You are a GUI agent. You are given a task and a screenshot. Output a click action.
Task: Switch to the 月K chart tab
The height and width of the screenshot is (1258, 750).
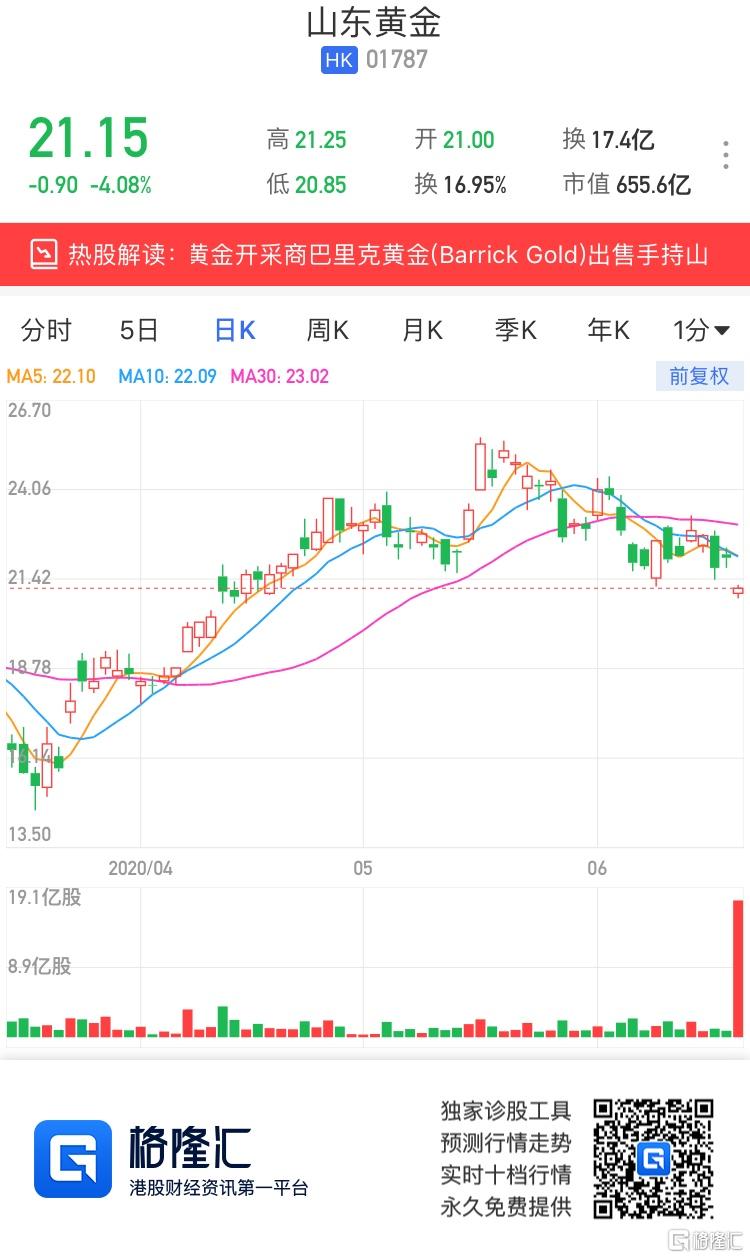pyautogui.click(x=421, y=330)
